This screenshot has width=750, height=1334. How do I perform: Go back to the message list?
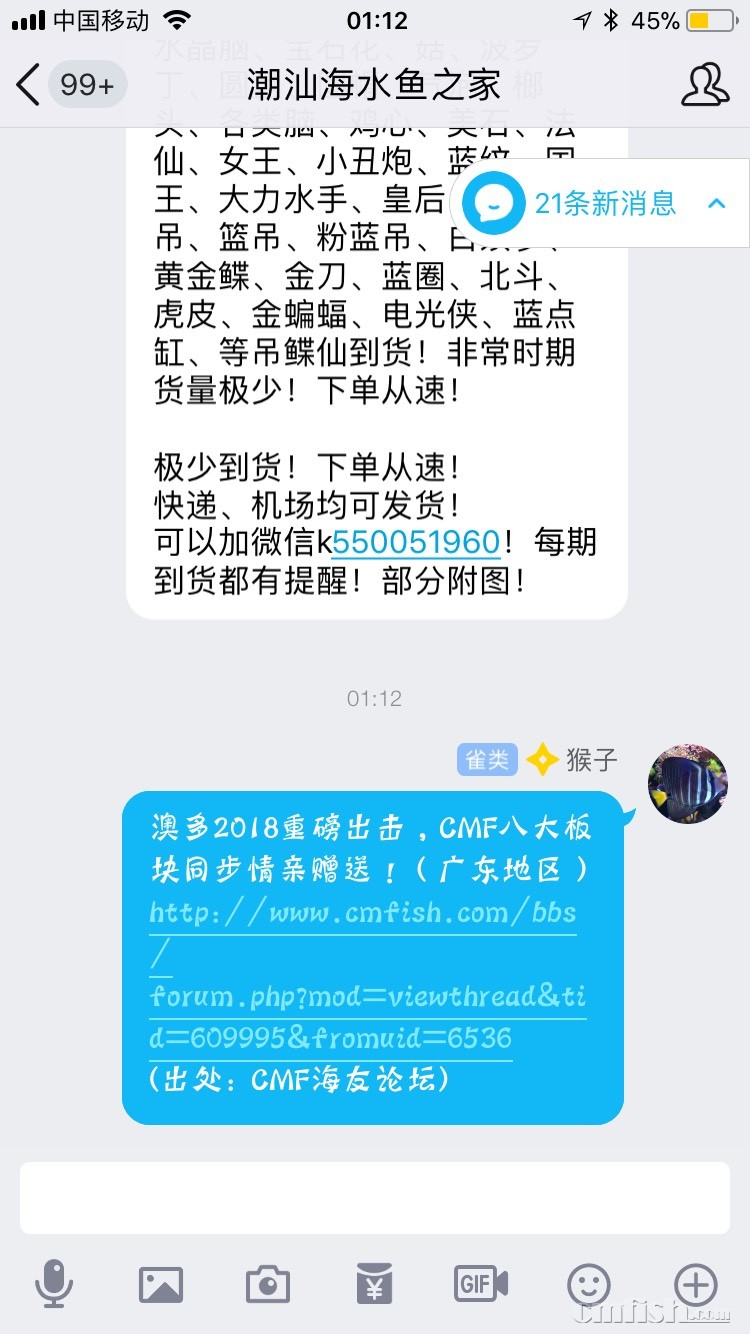30,85
